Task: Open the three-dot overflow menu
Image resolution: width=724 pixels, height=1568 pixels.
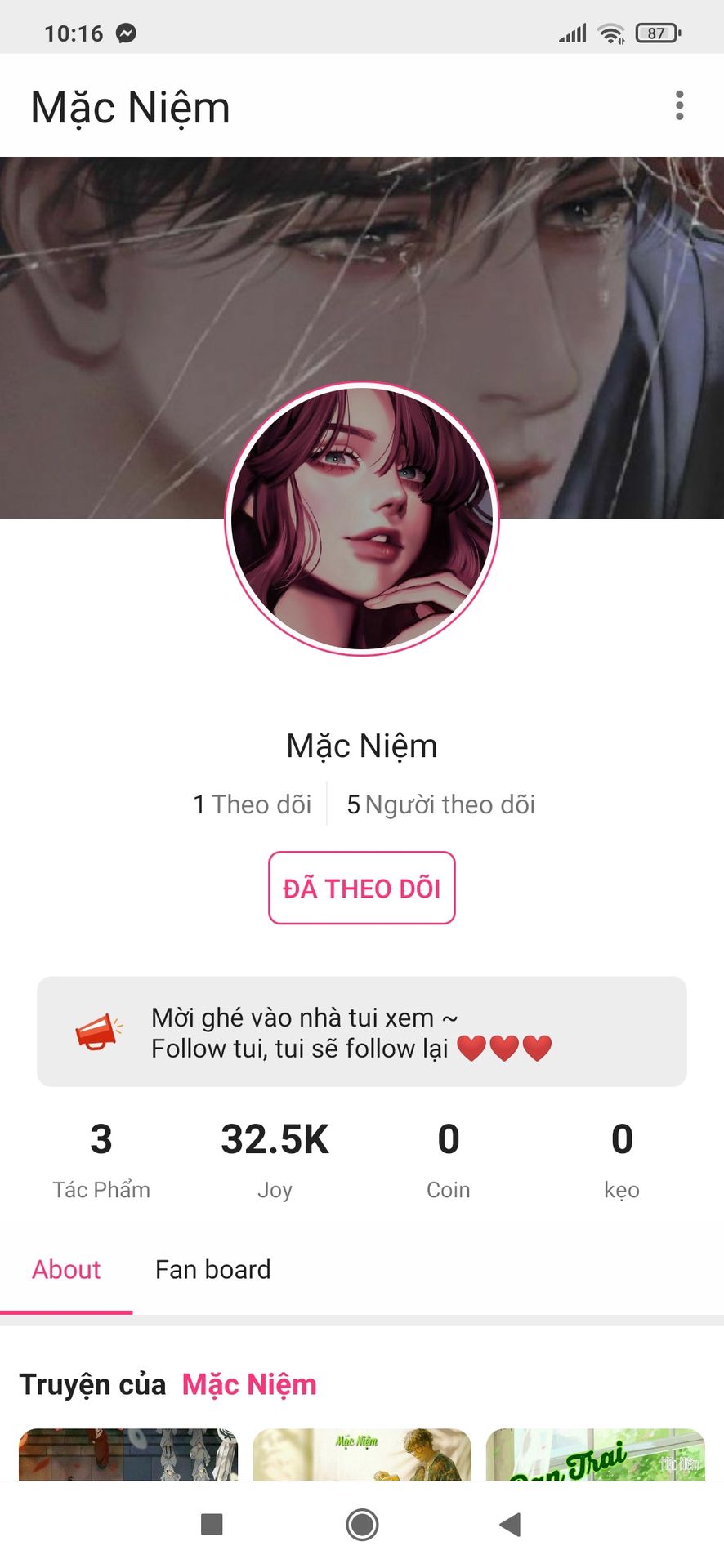Action: (x=679, y=106)
